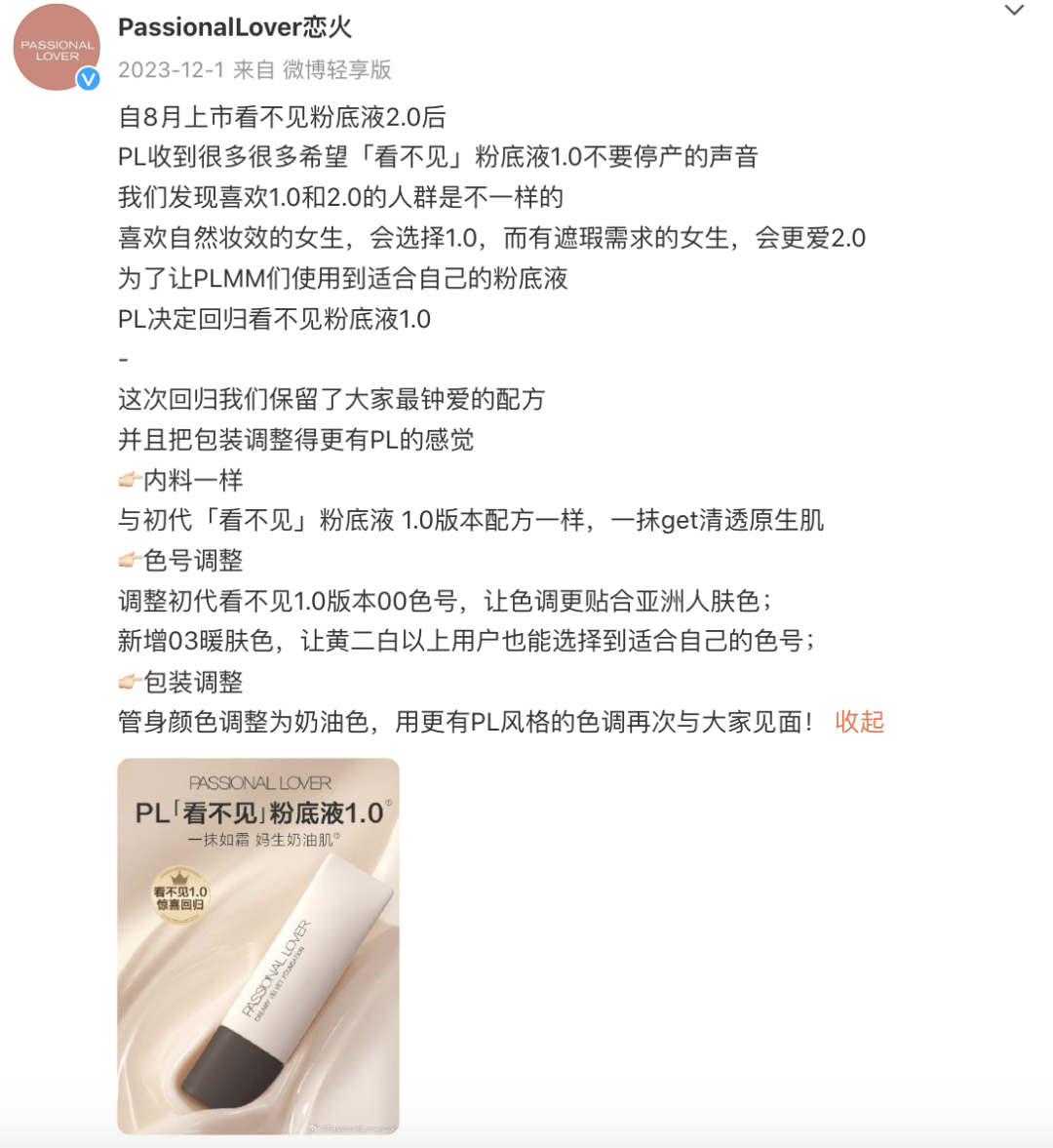Expand the post options chevron
This screenshot has height=1148, width=1053.
pyautogui.click(x=1014, y=11)
